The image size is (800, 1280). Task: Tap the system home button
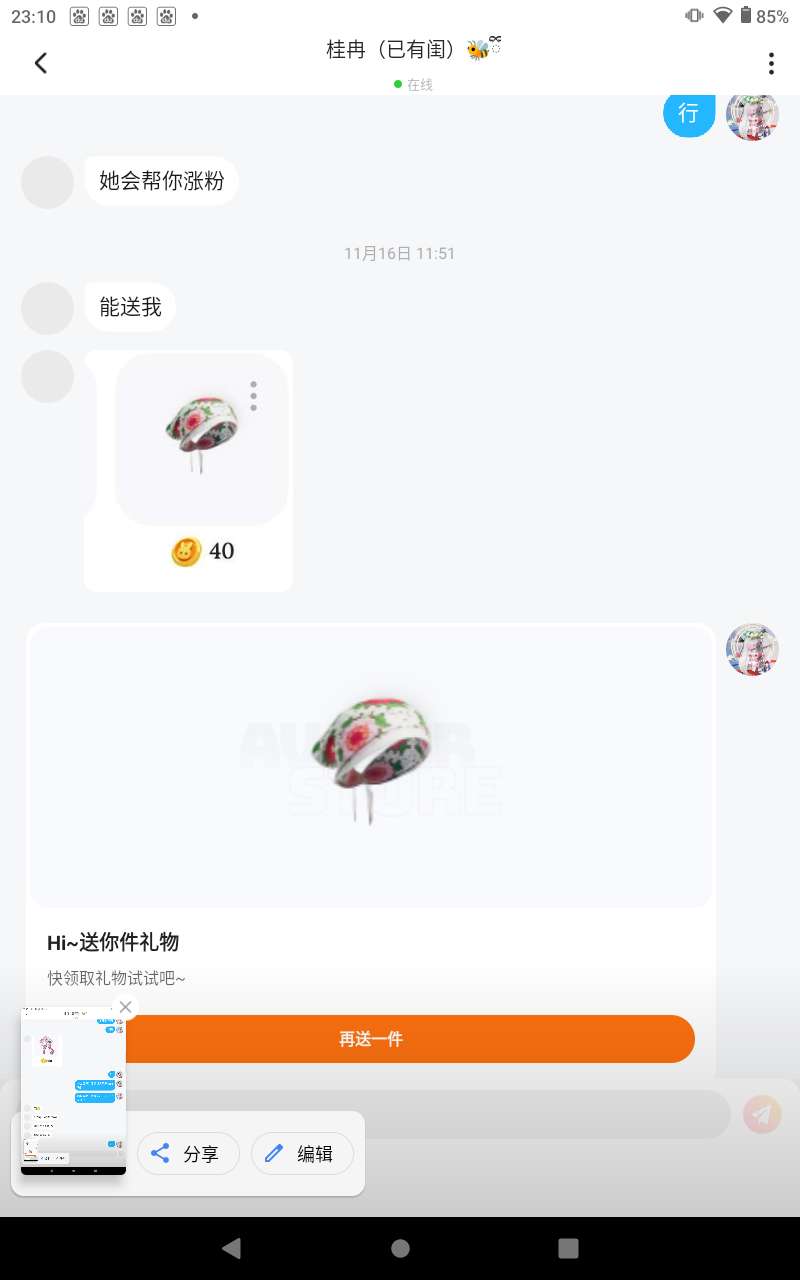pyautogui.click(x=400, y=1247)
